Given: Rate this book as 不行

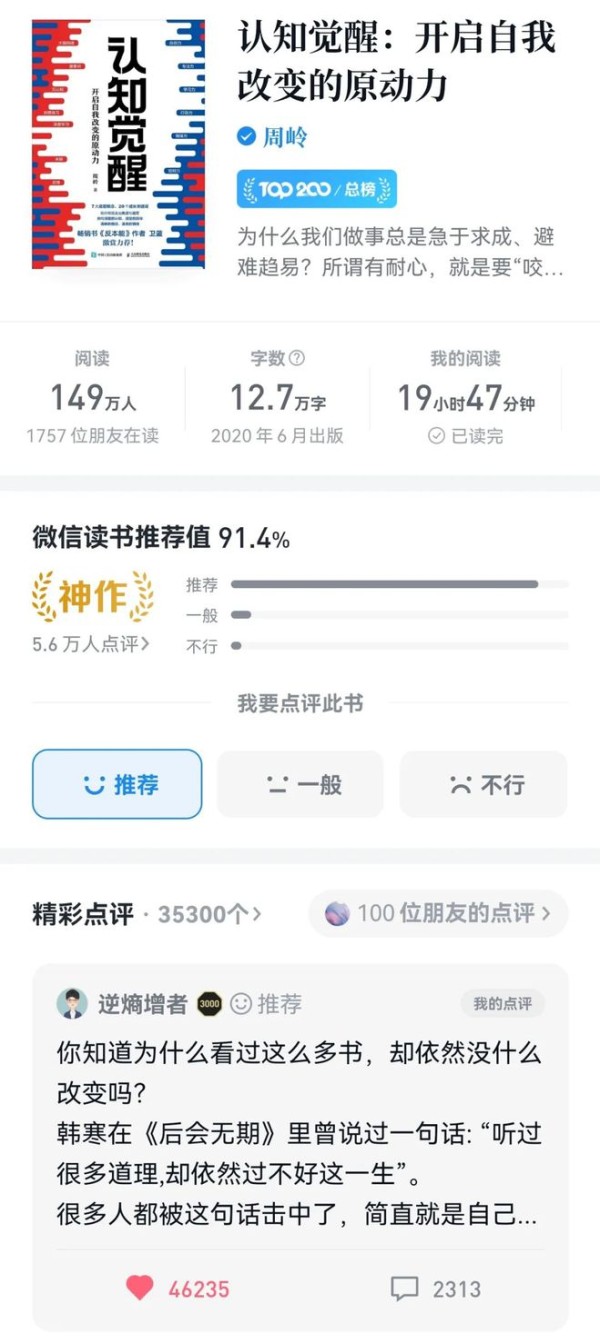Looking at the screenshot, I should [483, 785].
